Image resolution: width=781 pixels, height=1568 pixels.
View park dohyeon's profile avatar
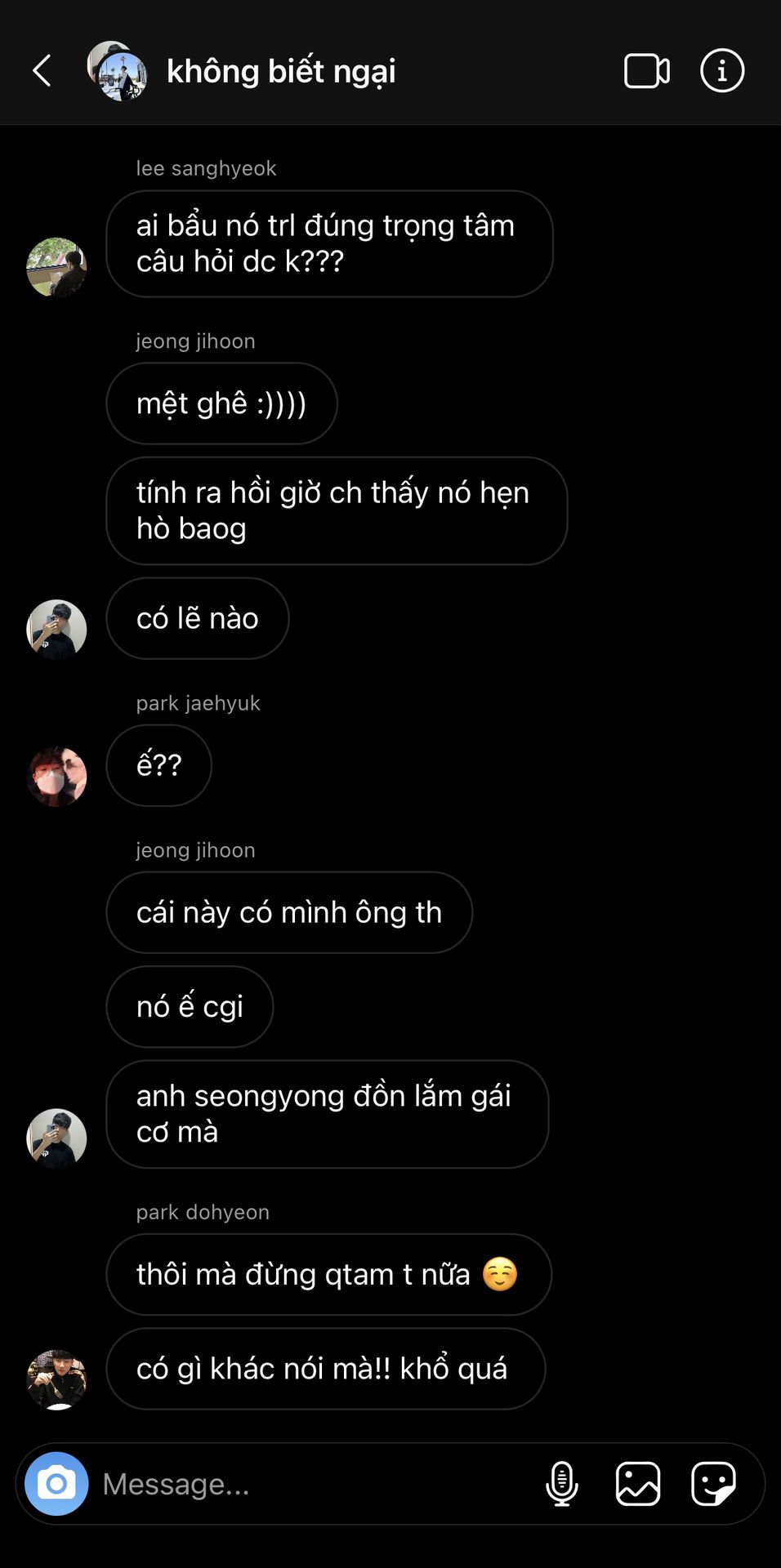[x=56, y=1379]
